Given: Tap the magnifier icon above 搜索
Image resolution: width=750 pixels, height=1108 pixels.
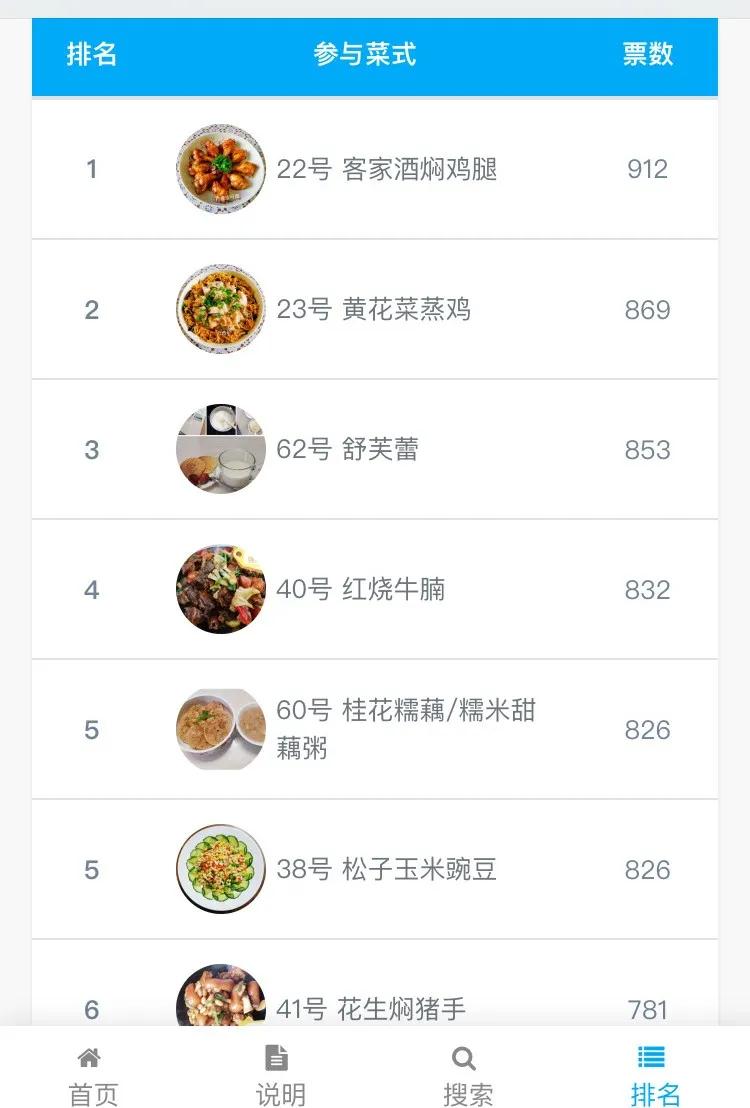Looking at the screenshot, I should coord(461,1059).
